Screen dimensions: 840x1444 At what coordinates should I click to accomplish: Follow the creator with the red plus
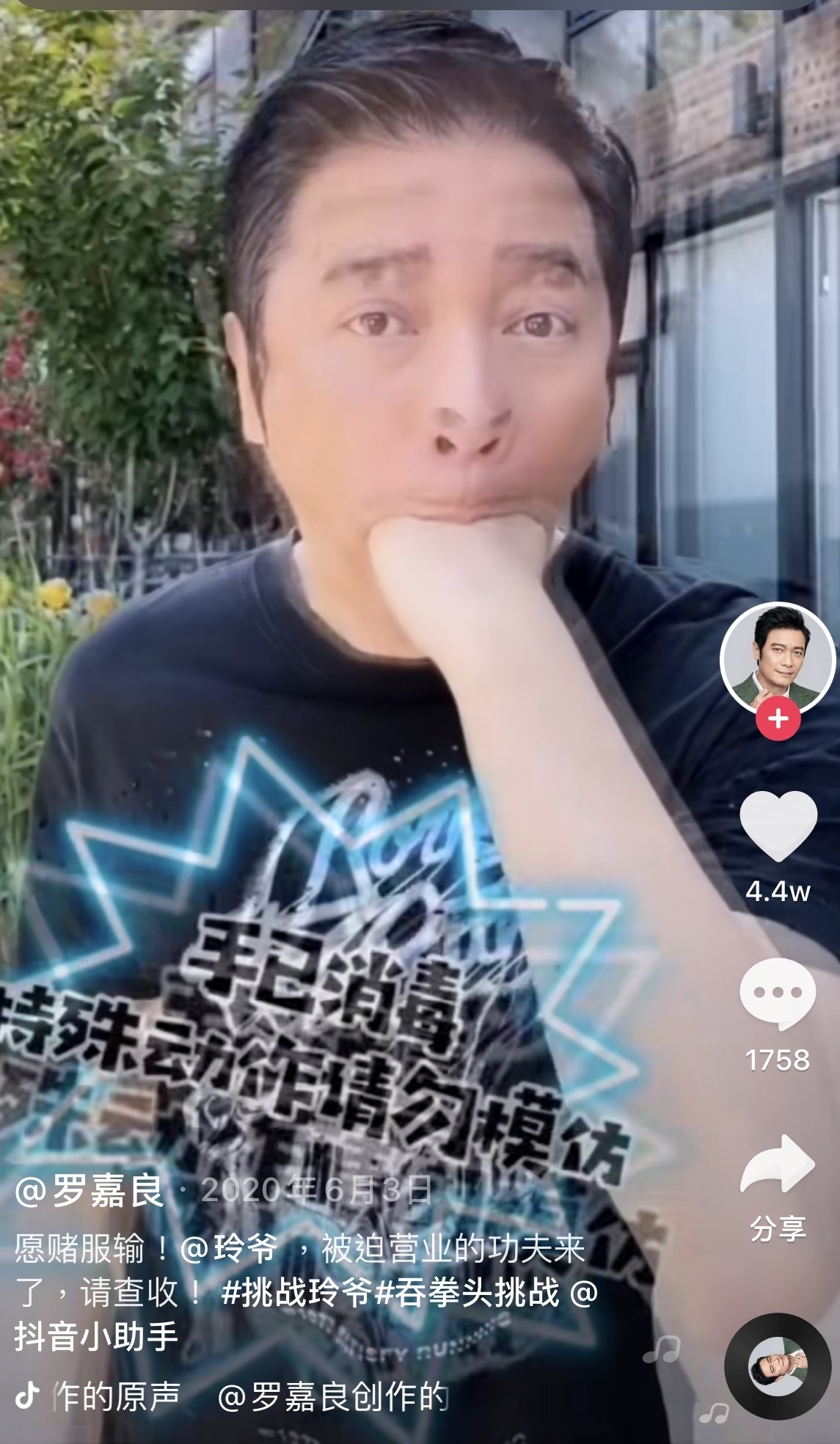[778, 718]
